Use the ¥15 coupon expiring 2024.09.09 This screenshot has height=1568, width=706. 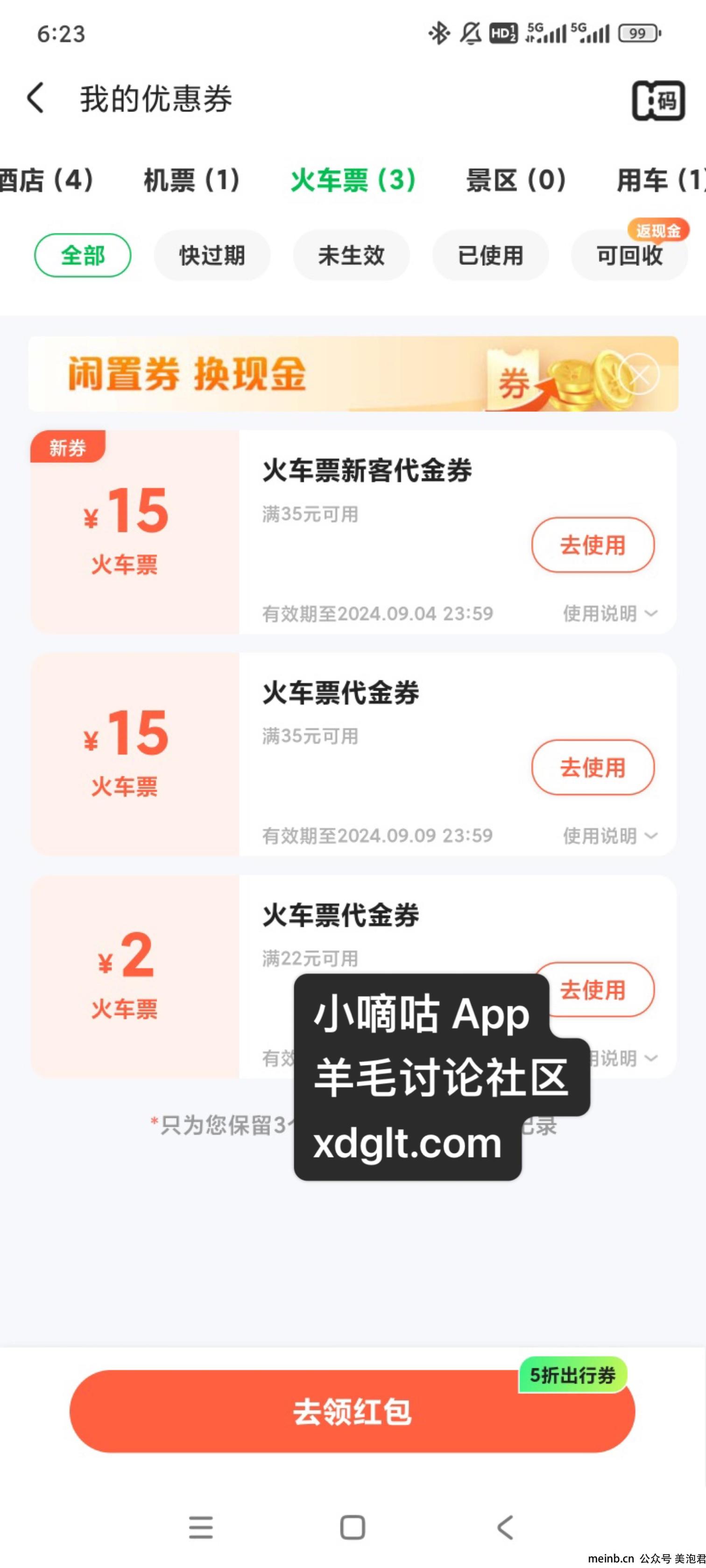tap(593, 767)
